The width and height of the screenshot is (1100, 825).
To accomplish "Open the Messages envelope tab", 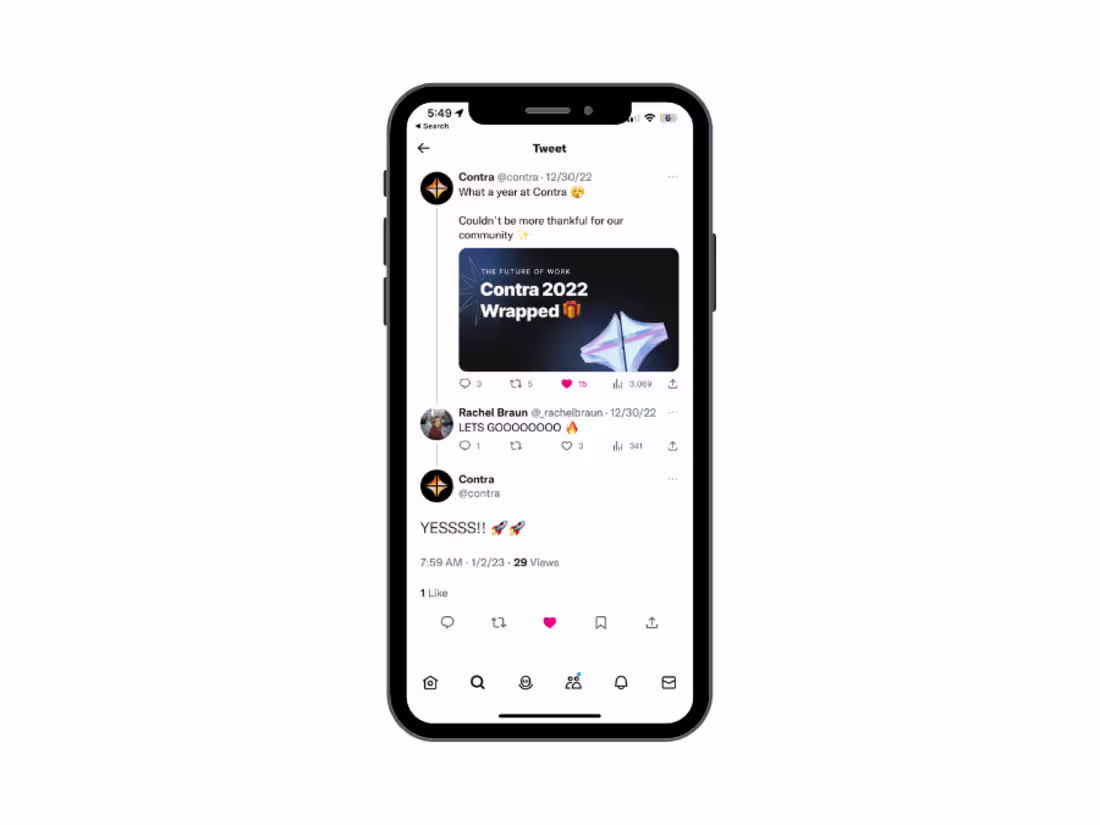I will (669, 683).
